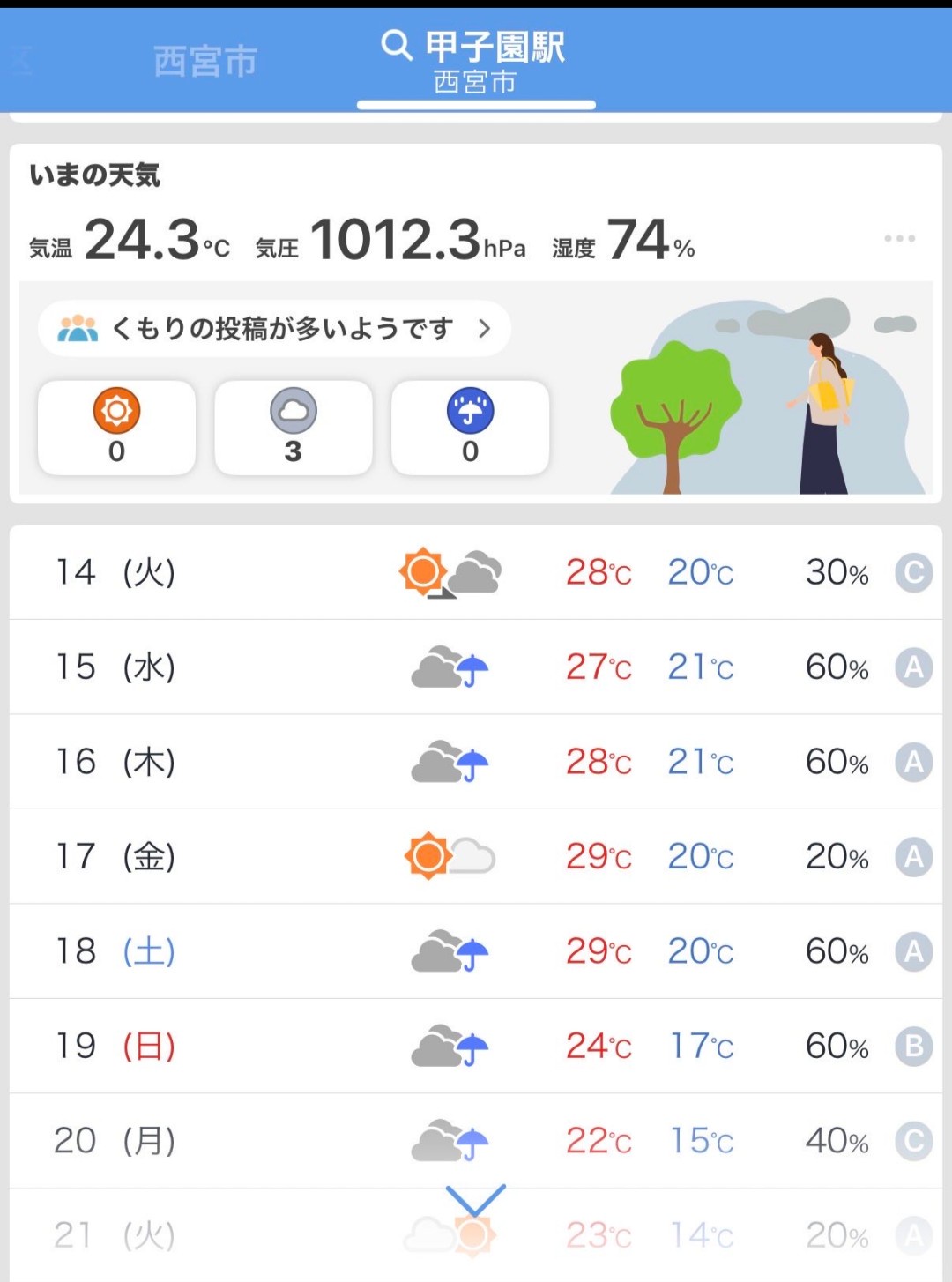The image size is (952, 1282).
Task: Switch to the faded 西宮市 tab
Action: tap(205, 62)
